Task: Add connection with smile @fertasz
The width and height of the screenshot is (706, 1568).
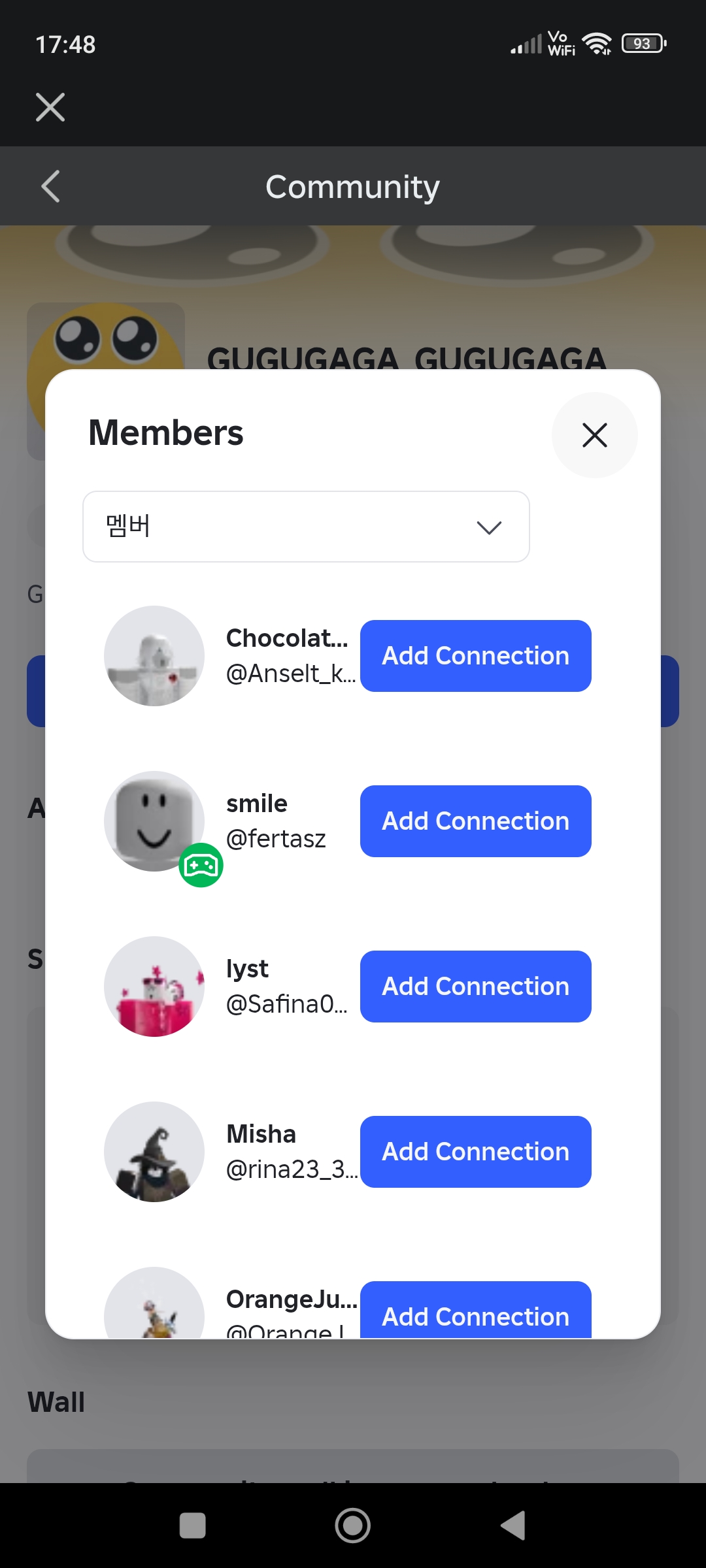Action: click(475, 821)
